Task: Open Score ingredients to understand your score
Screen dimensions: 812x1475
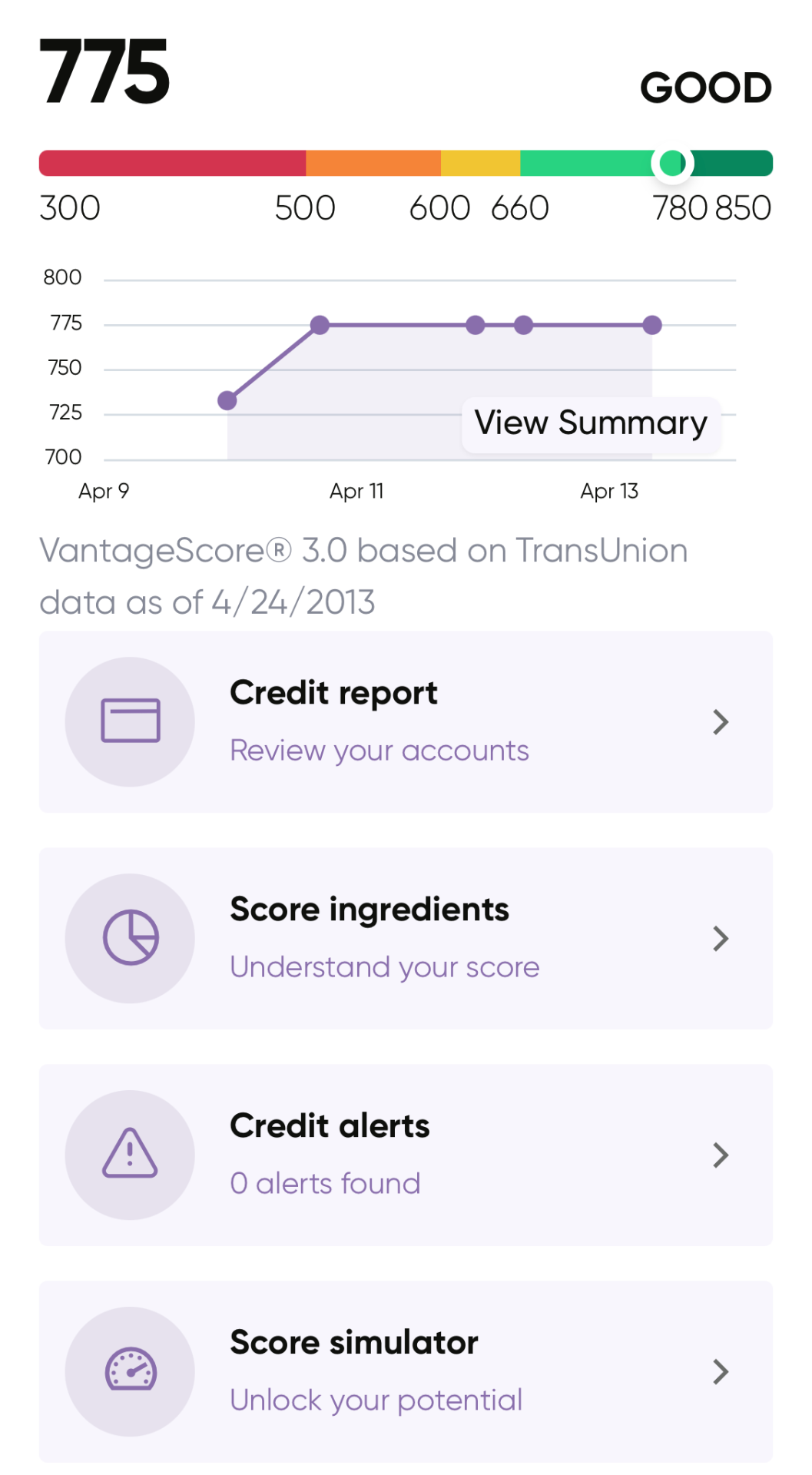Action: [406, 938]
